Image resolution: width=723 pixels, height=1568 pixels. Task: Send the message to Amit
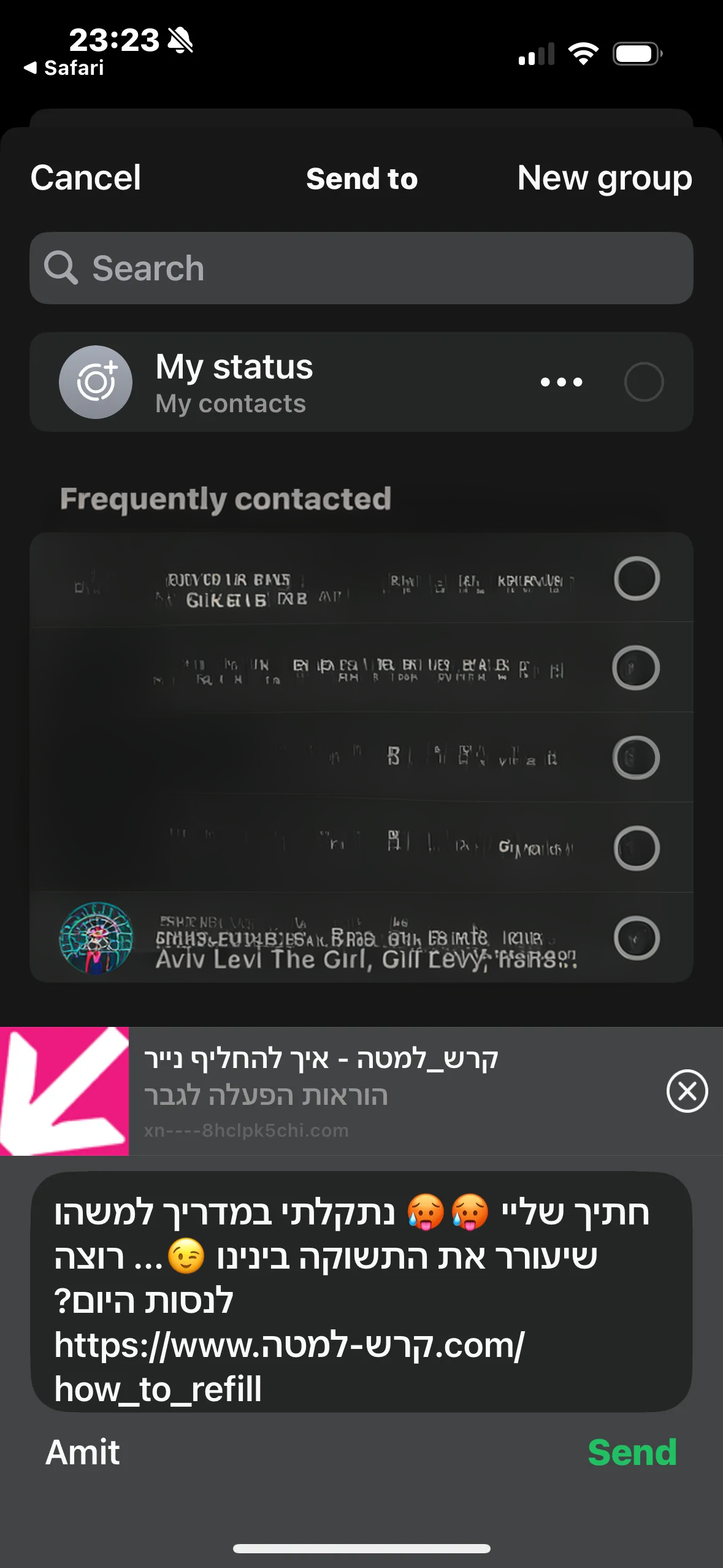tap(632, 1452)
